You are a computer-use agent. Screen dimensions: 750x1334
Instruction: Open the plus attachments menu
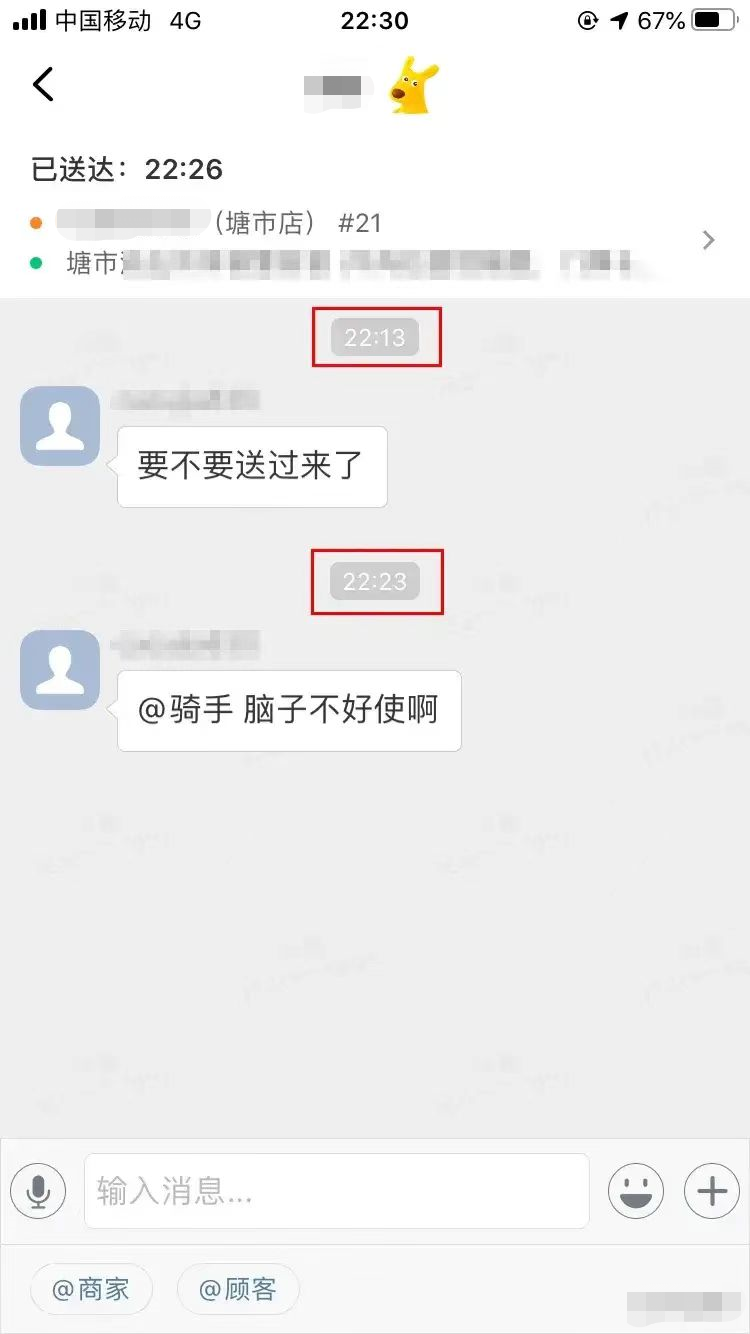tap(712, 1191)
